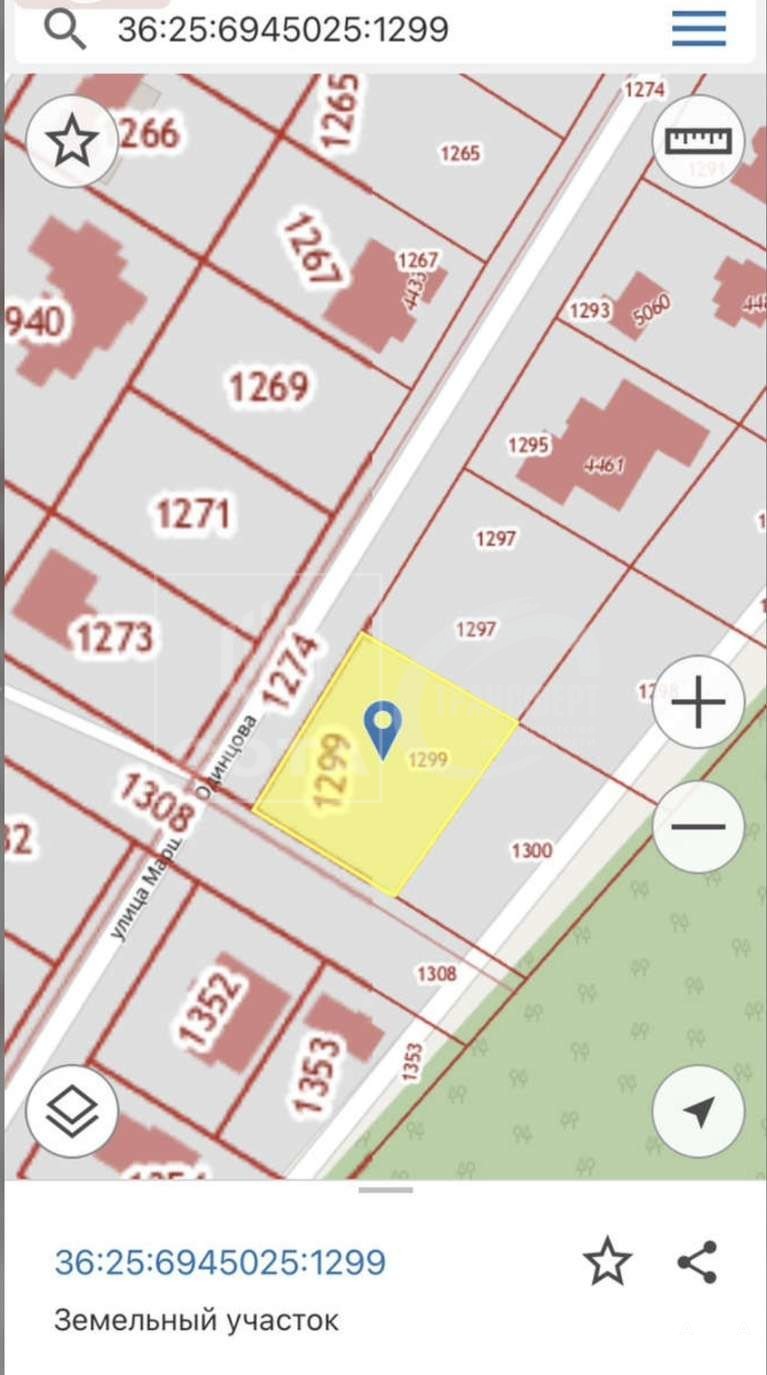Open the hamburger menu
767x1375 pixels.
point(698,29)
